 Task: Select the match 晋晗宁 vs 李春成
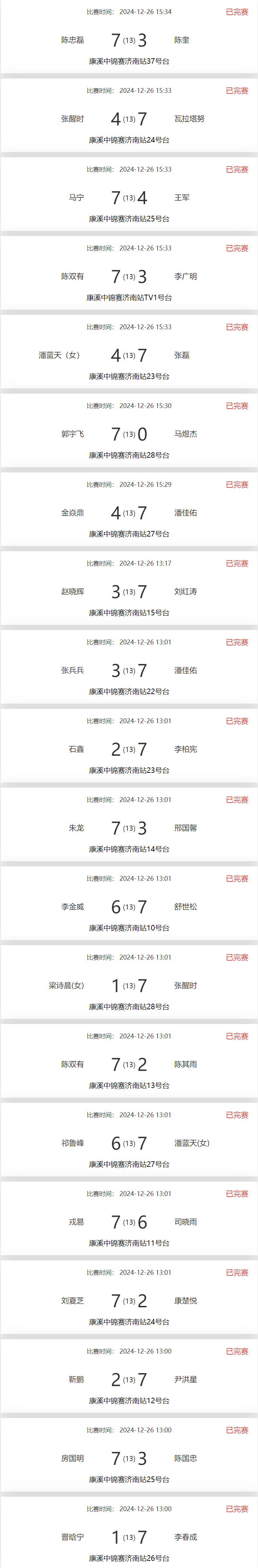pyautogui.click(x=129, y=1538)
